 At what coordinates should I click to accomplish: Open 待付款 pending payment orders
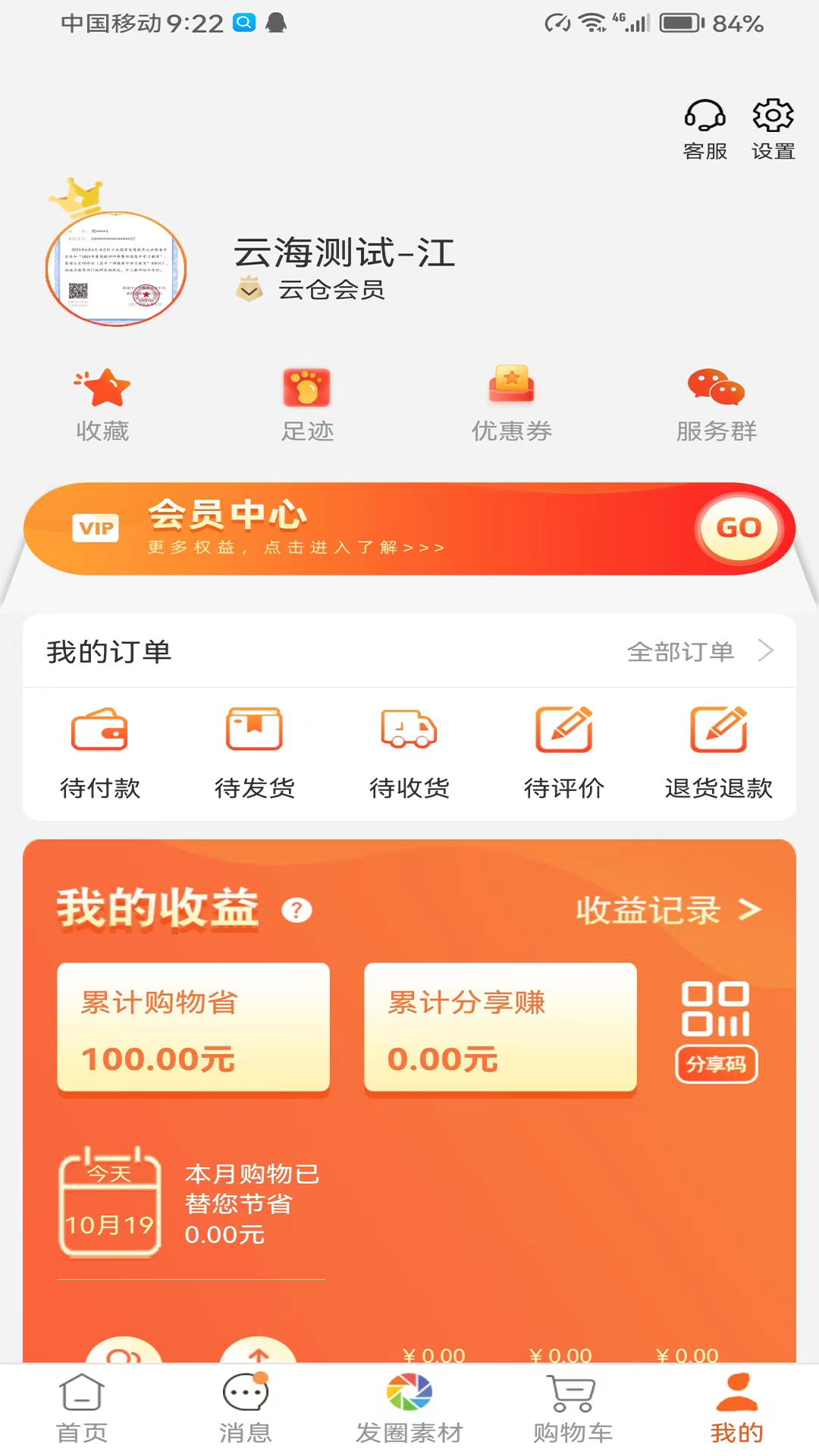click(101, 751)
